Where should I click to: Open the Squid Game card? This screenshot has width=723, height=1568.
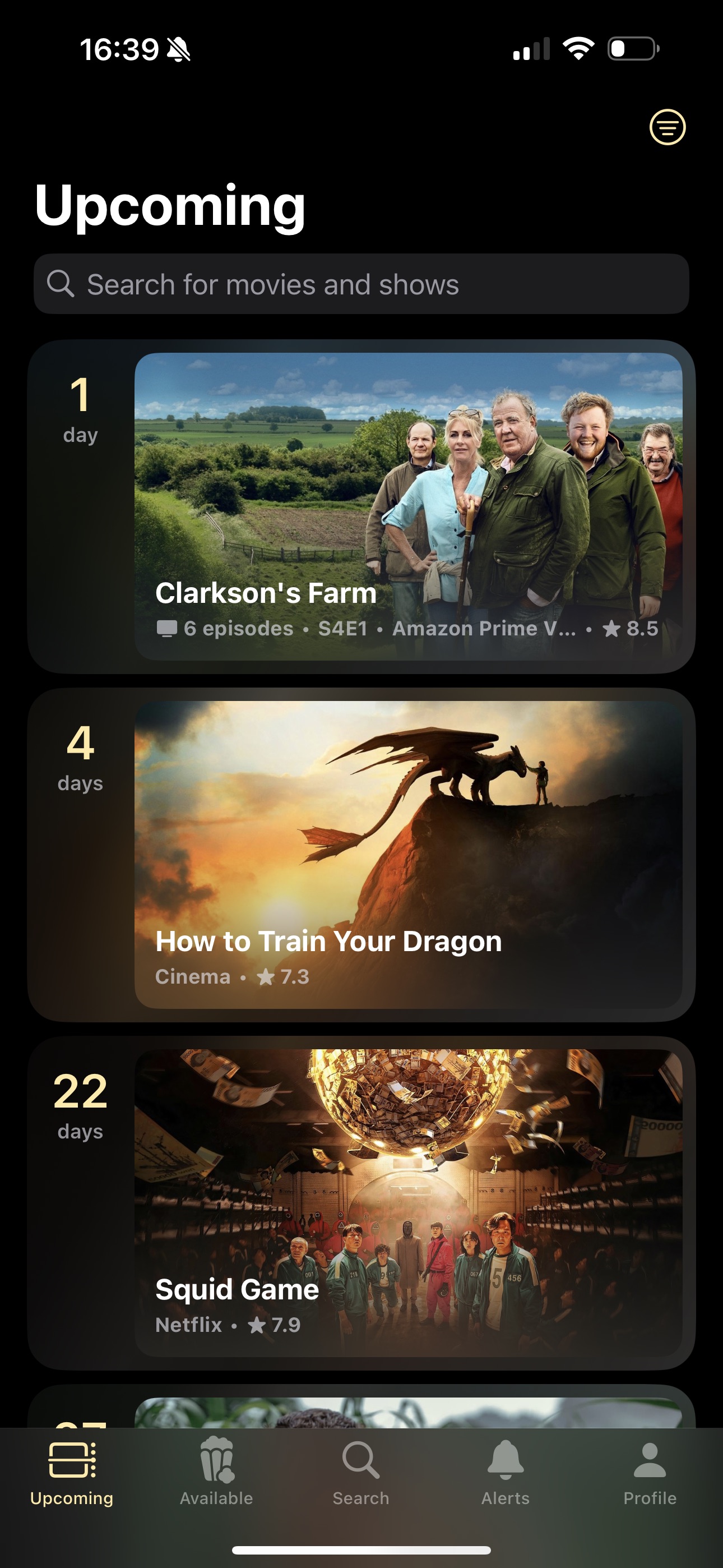(408, 1203)
